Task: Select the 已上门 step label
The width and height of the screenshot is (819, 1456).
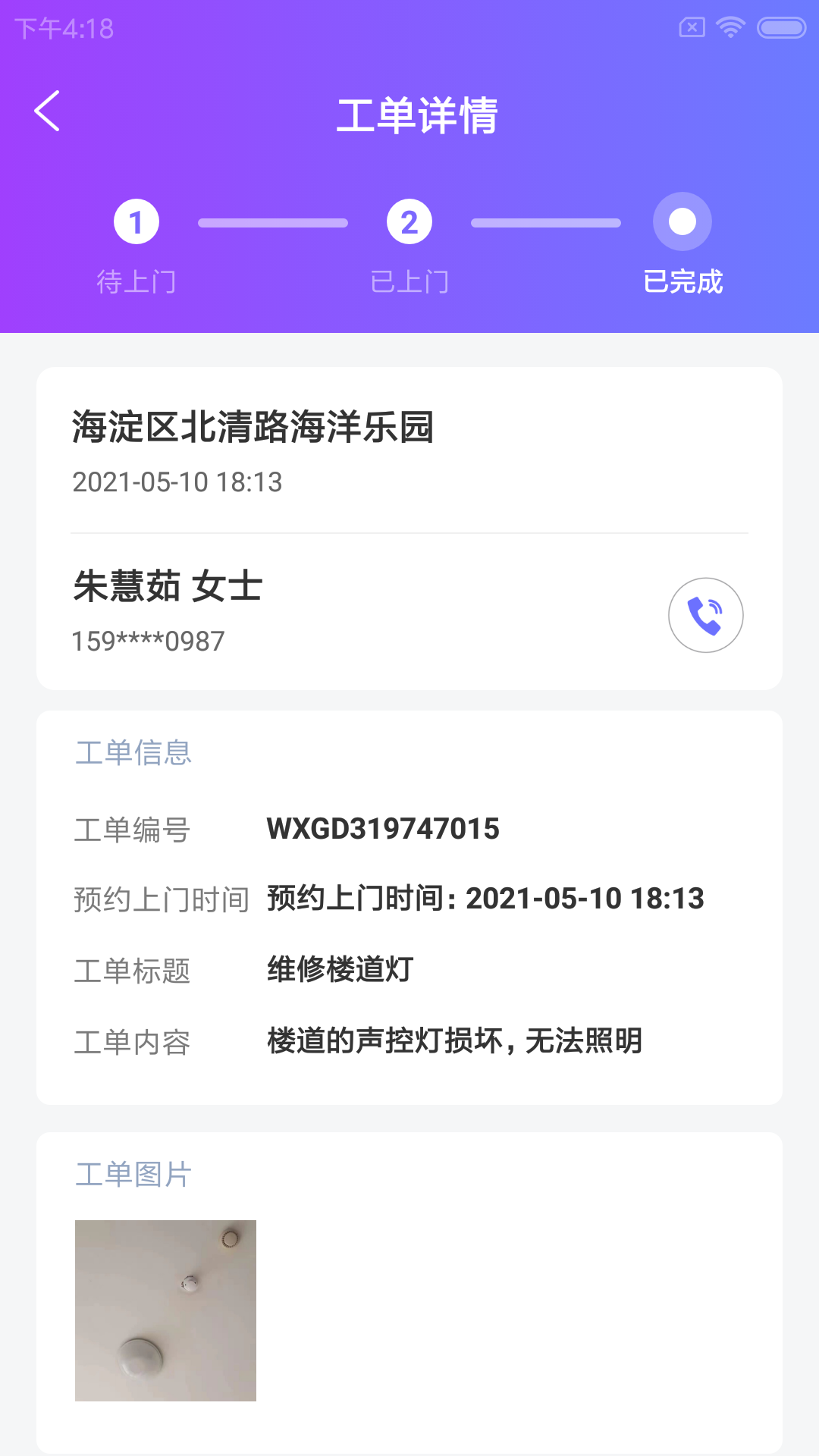Action: [x=410, y=281]
